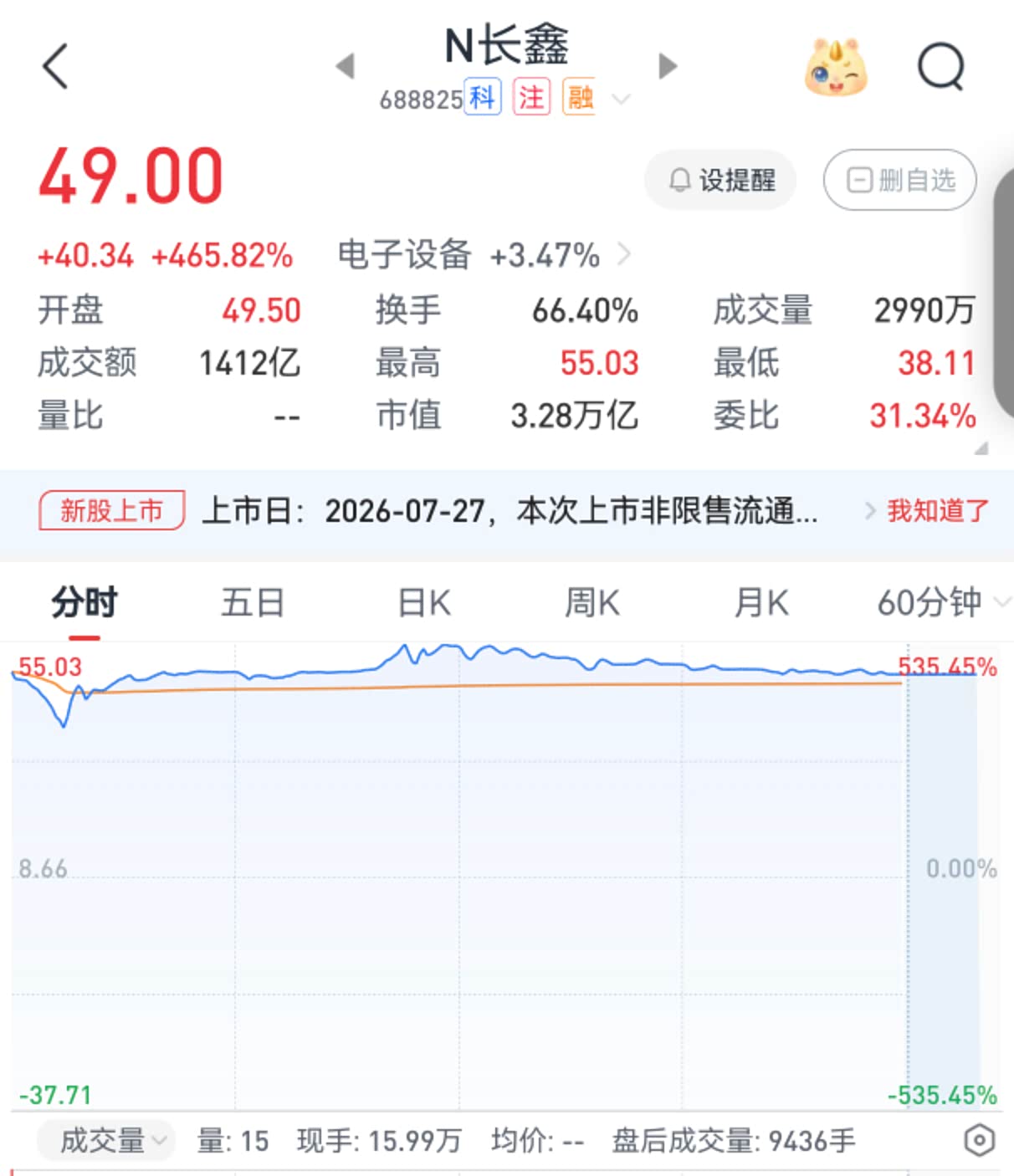Switch to the 月K chart tab

coord(761,604)
